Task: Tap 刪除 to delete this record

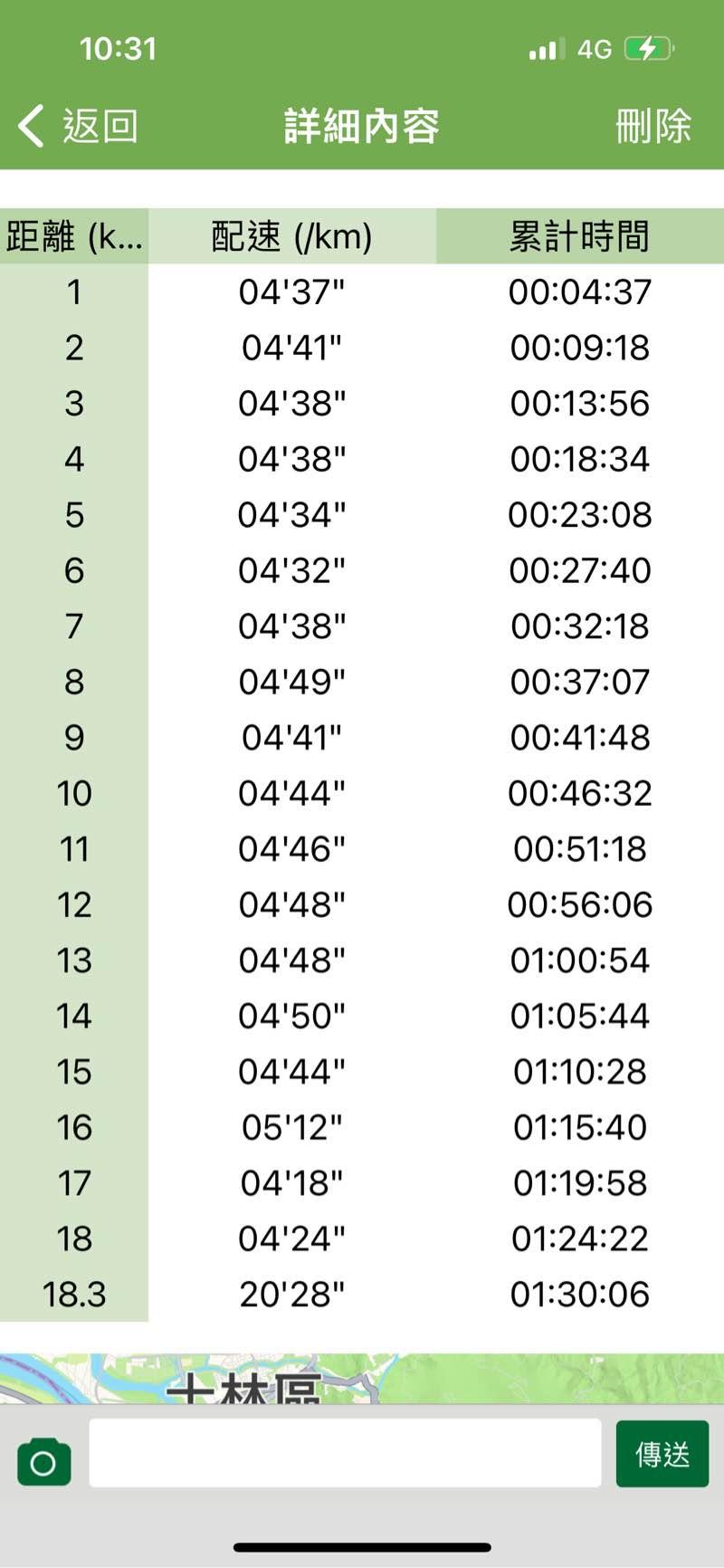Action: [653, 126]
